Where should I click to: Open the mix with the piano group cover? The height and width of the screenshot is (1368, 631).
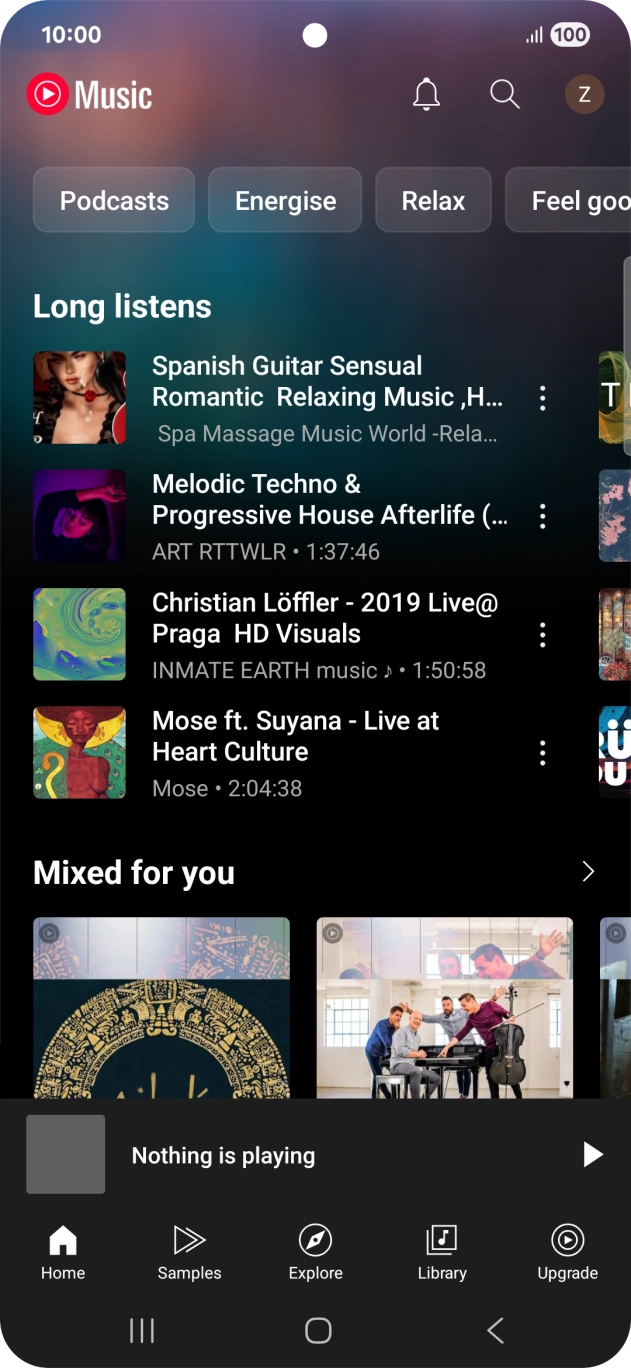(445, 1007)
